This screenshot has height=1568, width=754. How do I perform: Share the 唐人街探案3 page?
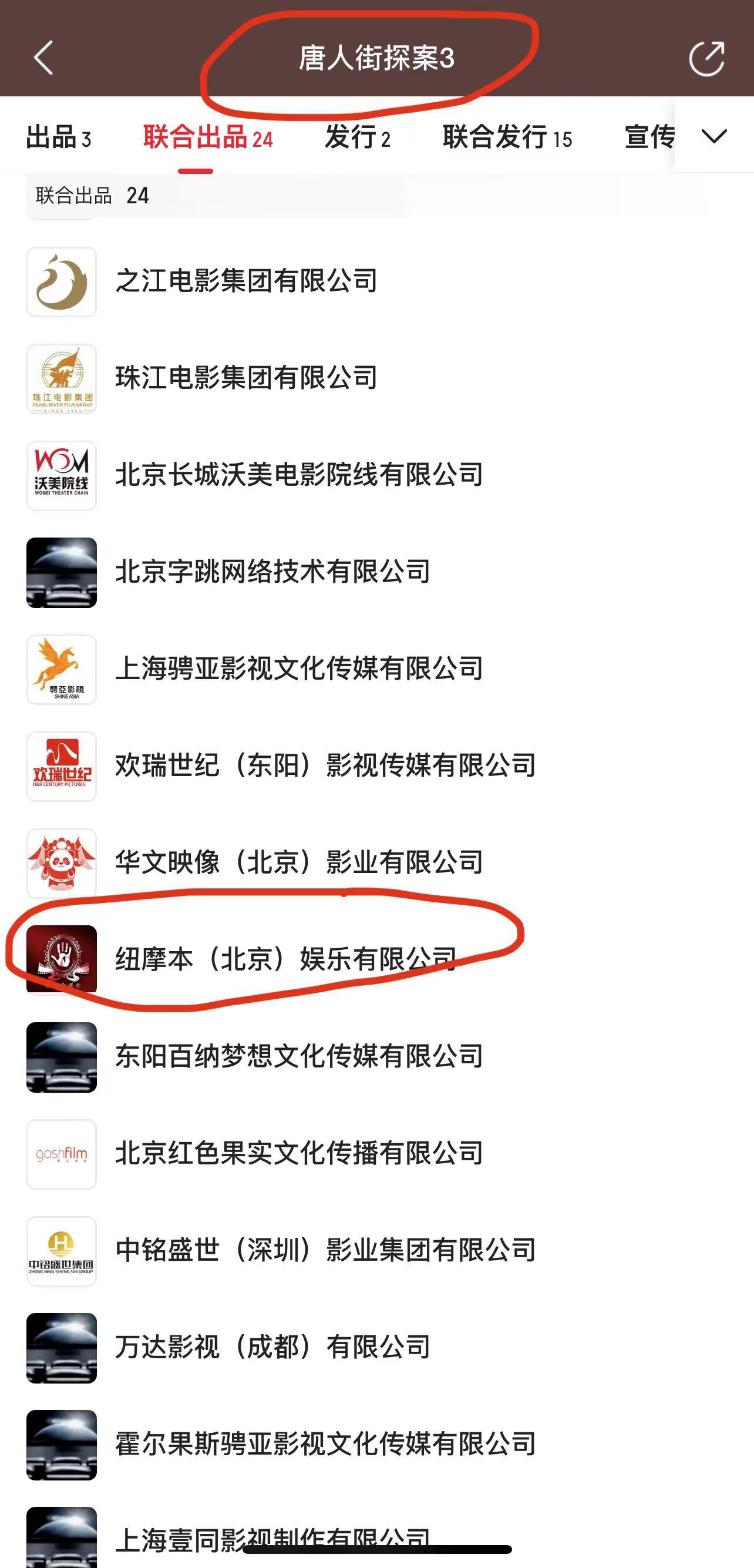tap(706, 58)
